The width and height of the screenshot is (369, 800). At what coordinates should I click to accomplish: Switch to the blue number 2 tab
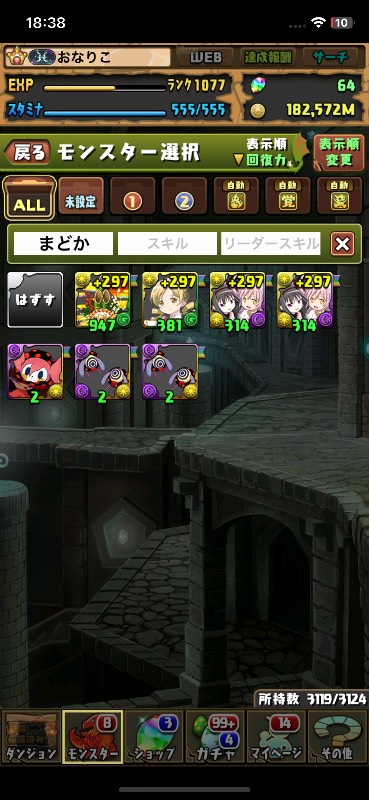(184, 196)
